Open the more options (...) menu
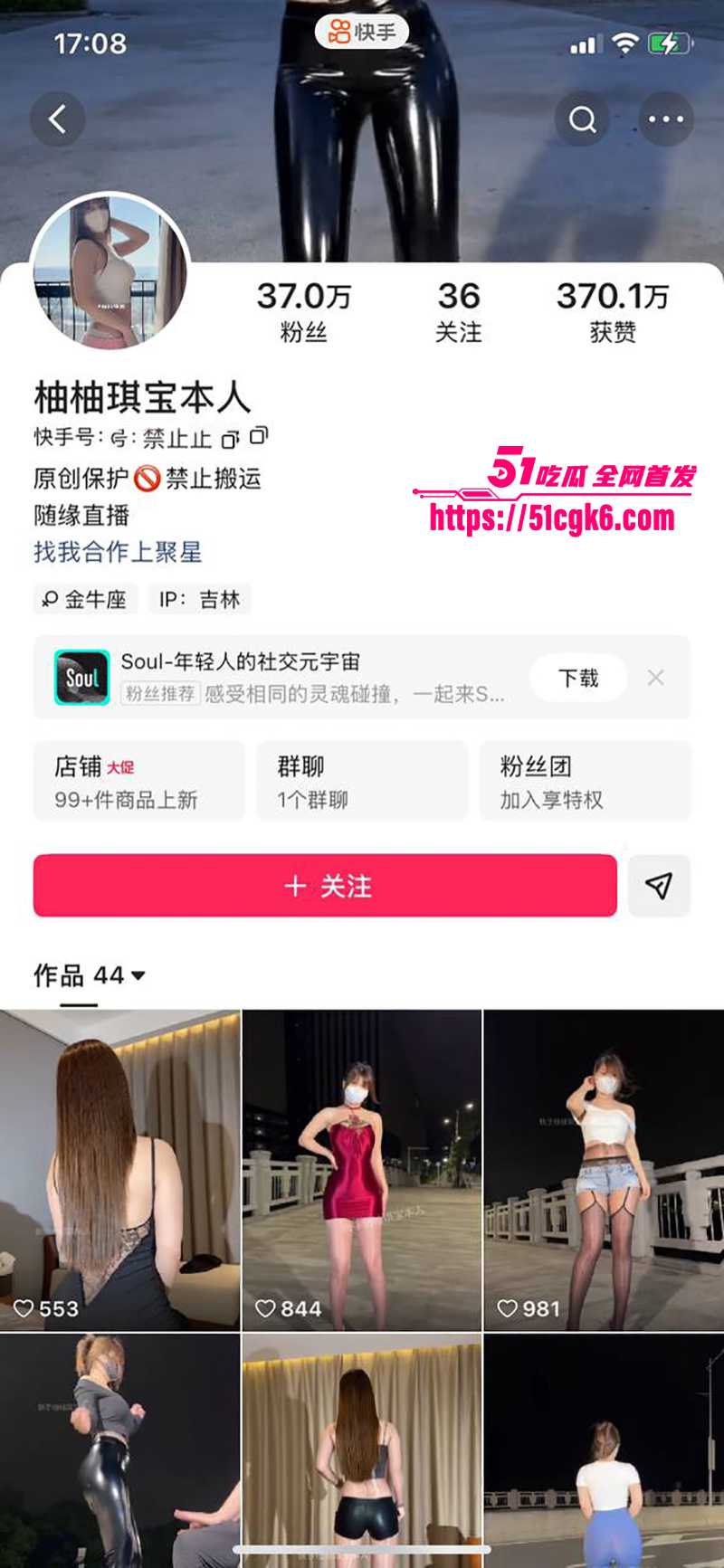This screenshot has height=1568, width=724. (x=665, y=118)
